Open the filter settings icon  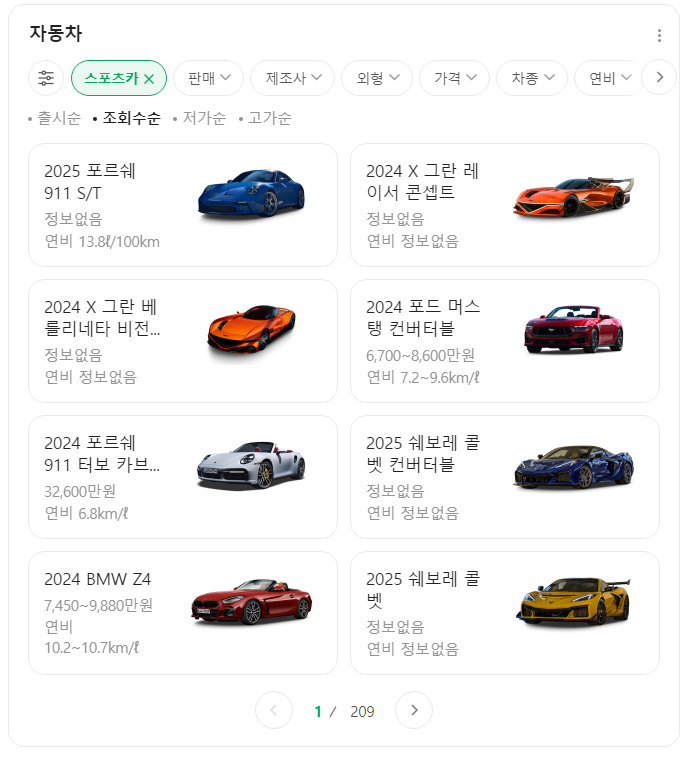(46, 78)
